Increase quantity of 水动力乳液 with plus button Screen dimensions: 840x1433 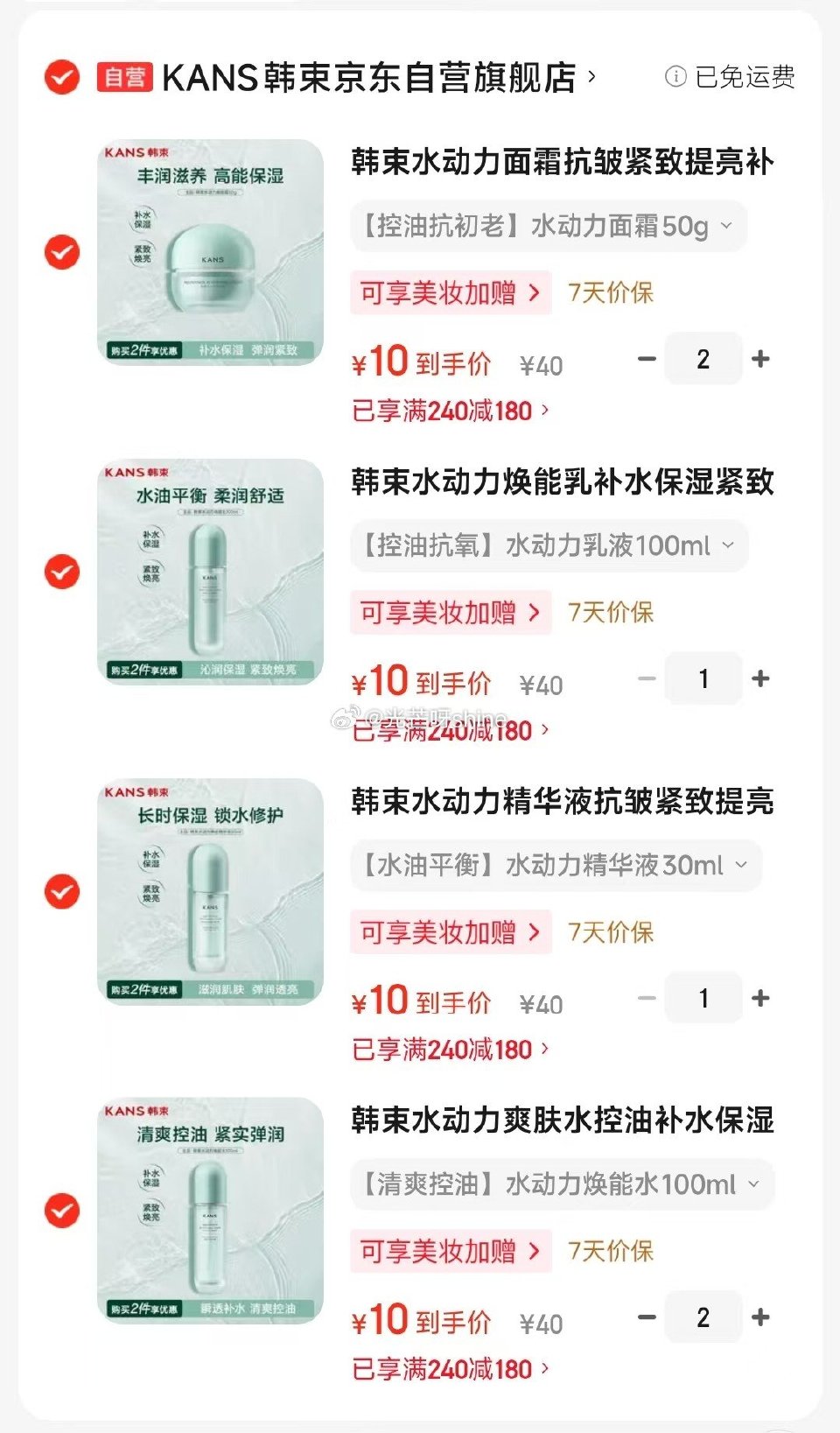pyautogui.click(x=760, y=678)
